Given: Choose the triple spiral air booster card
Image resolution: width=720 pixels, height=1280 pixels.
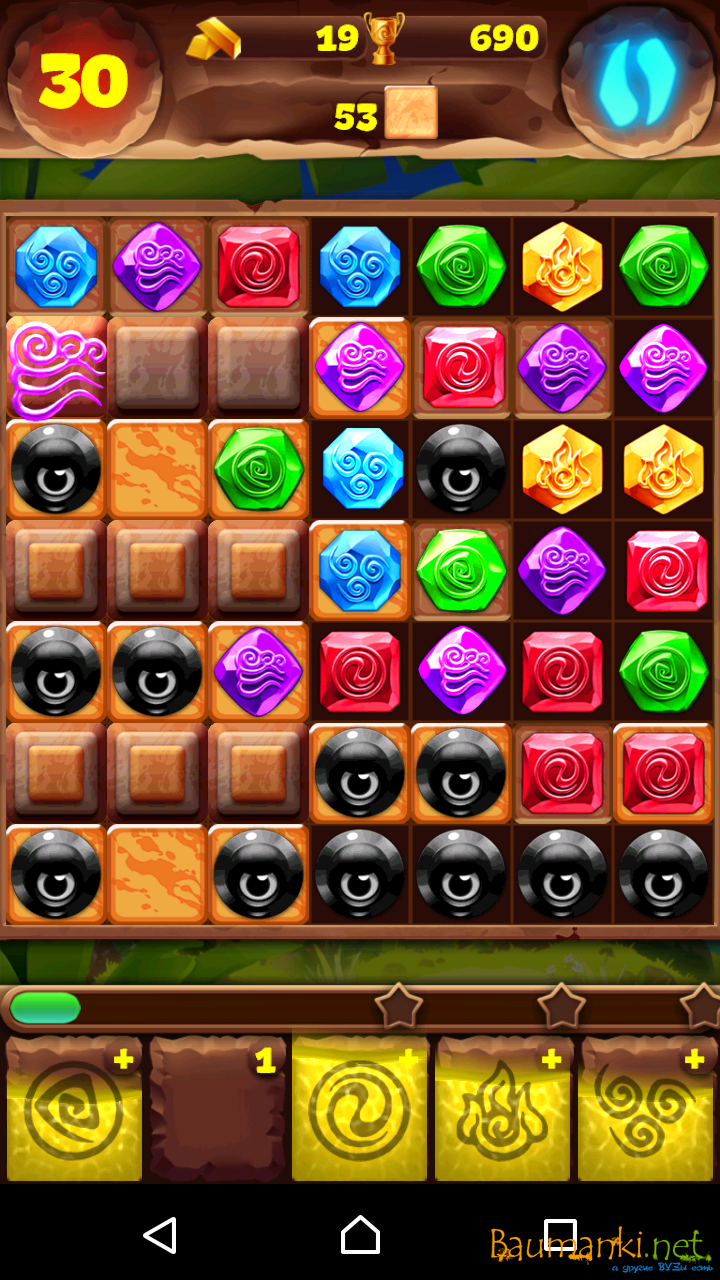Looking at the screenshot, I should pos(646,1110).
